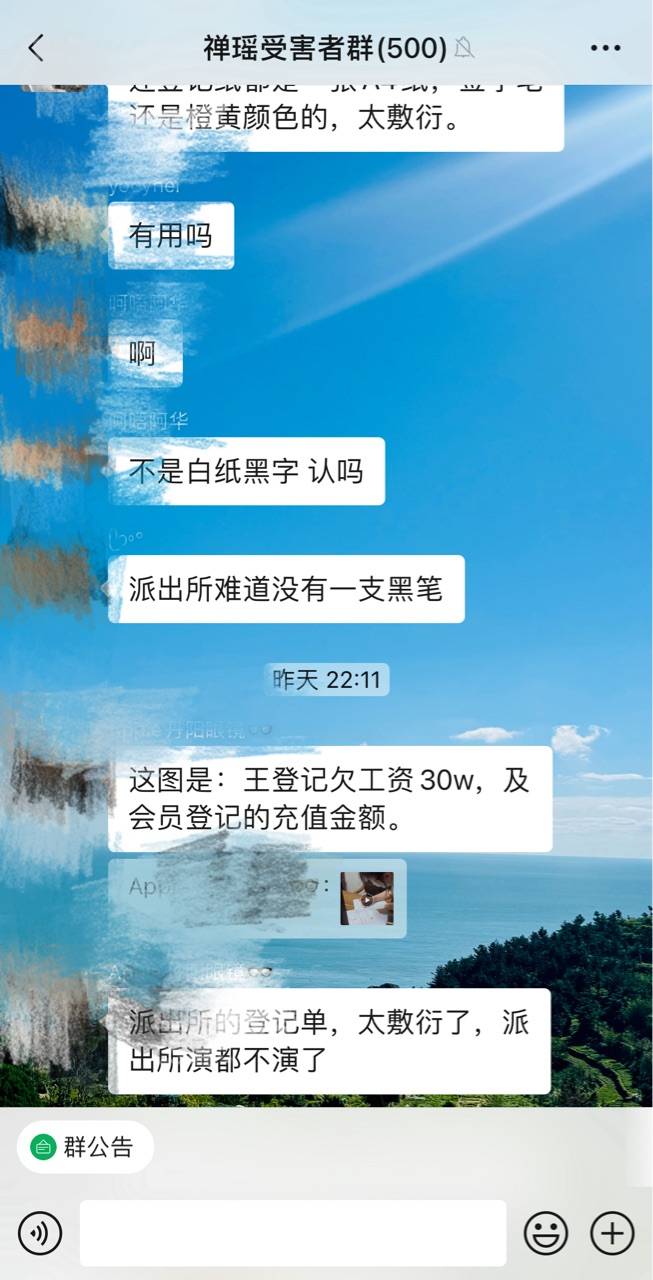The height and width of the screenshot is (1280, 653).
Task: Switch to voice message input
Action: coord(40,1233)
